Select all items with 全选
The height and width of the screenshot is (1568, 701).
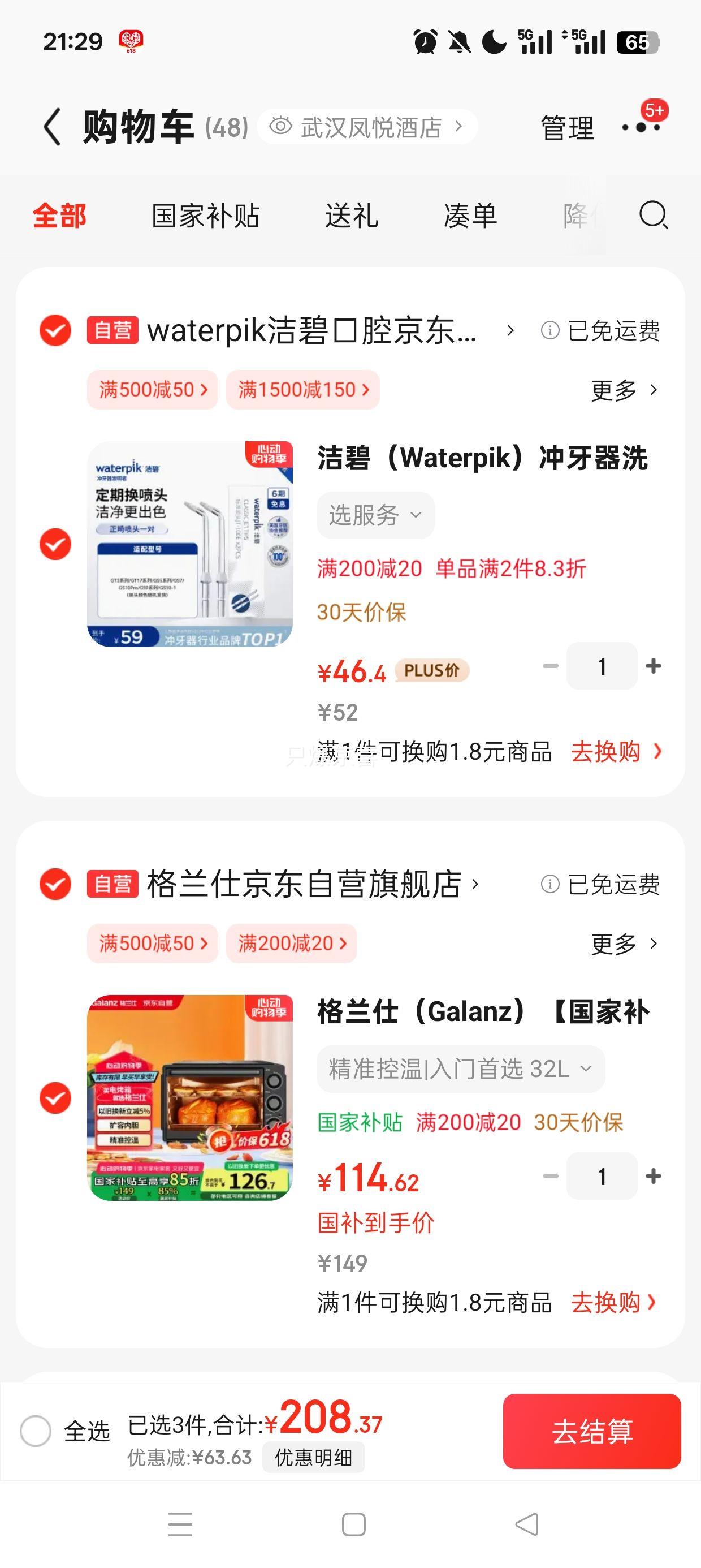click(x=36, y=1431)
